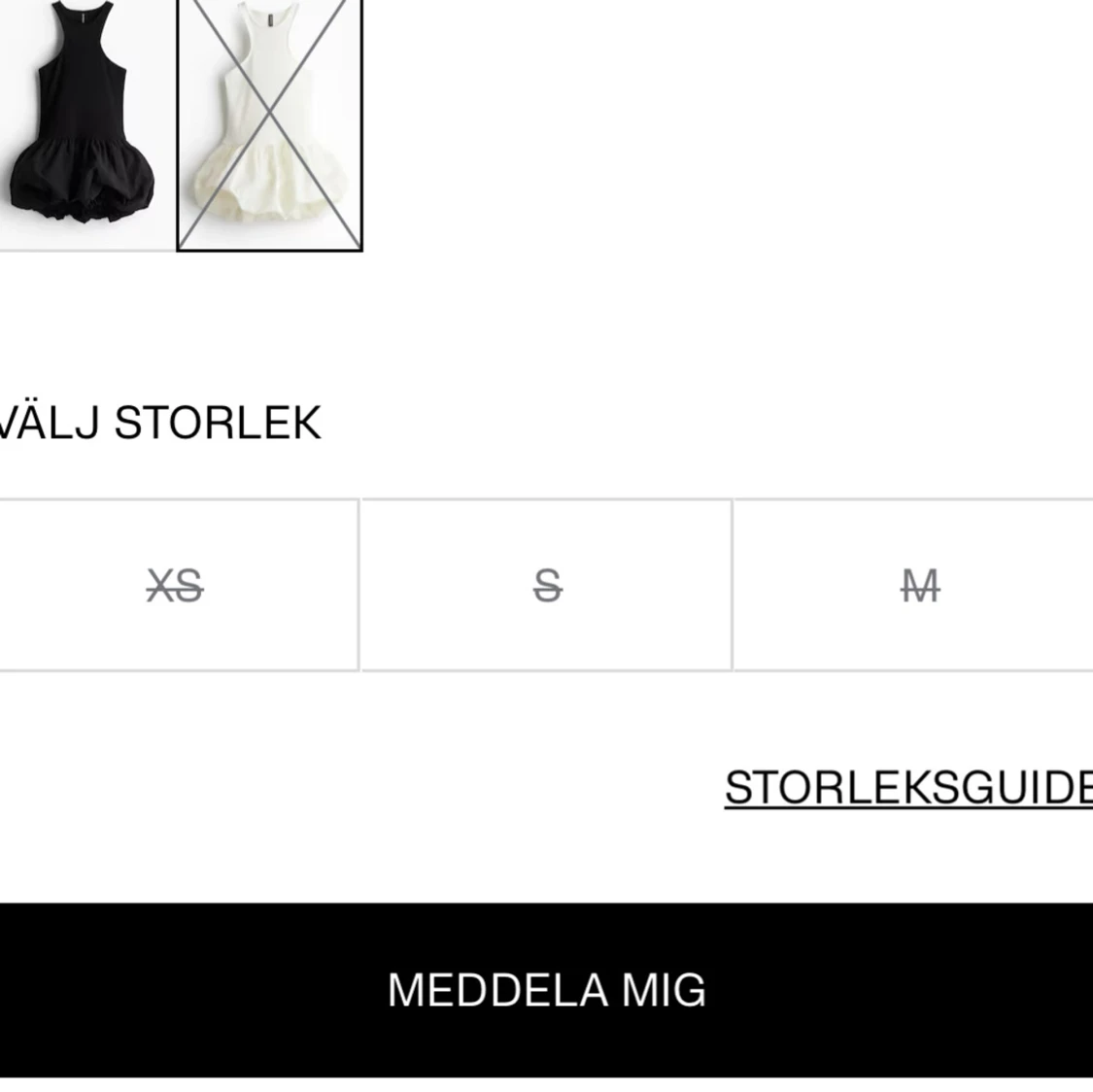The height and width of the screenshot is (1092, 1093).
Task: Open the Storleksguide link
Action: click(x=908, y=787)
